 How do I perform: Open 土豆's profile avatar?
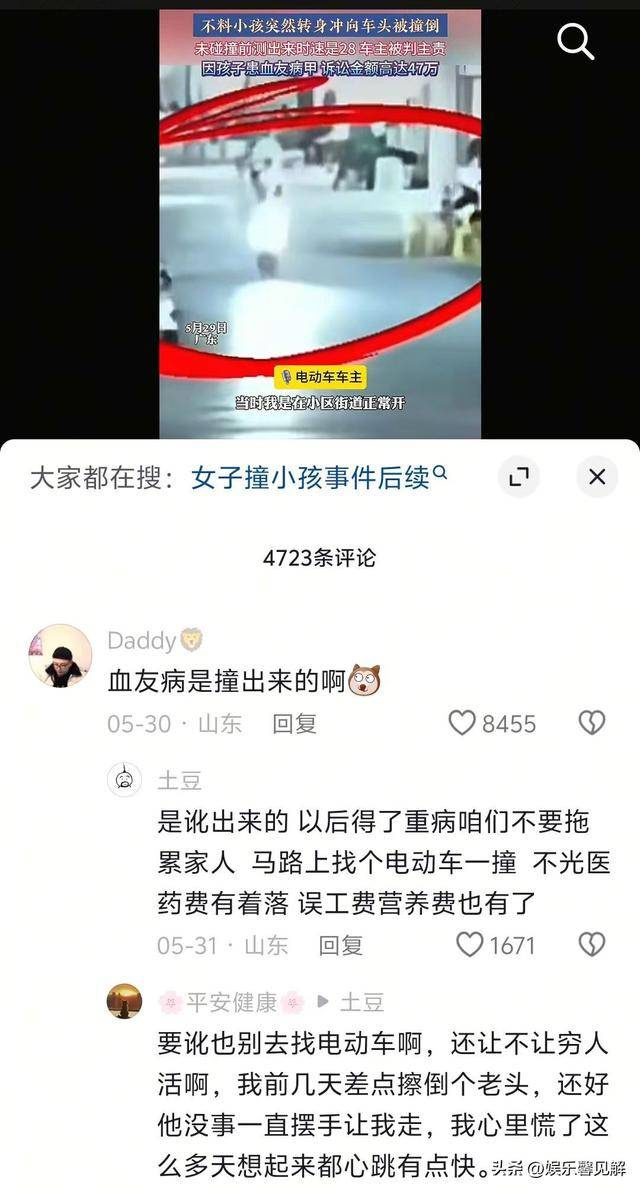124,780
